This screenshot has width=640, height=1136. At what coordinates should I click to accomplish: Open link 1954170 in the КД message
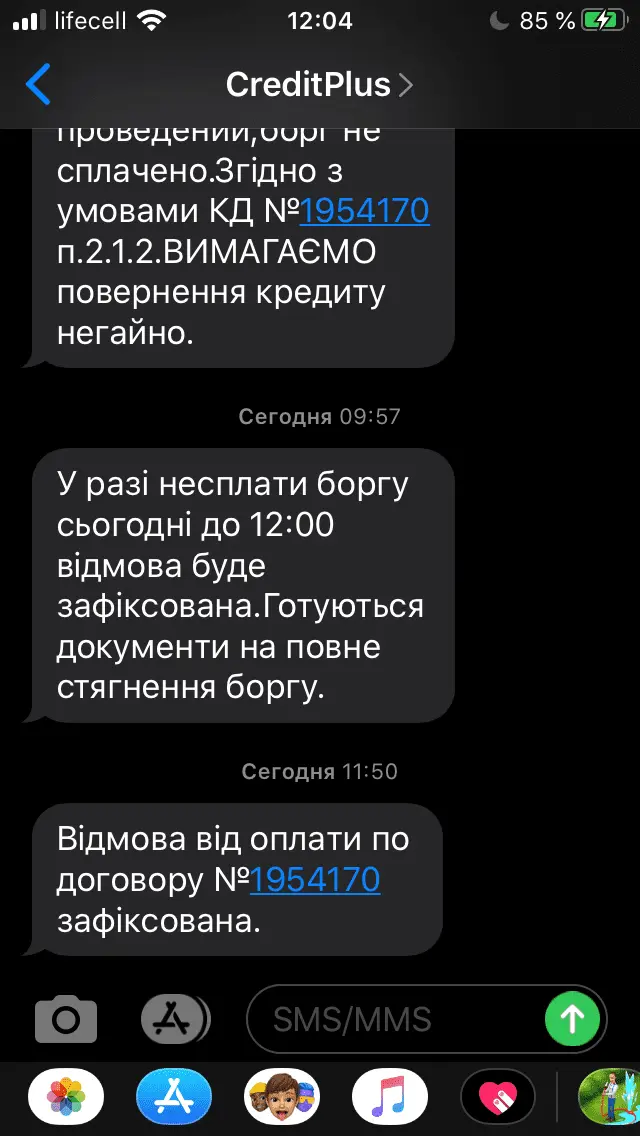click(364, 210)
